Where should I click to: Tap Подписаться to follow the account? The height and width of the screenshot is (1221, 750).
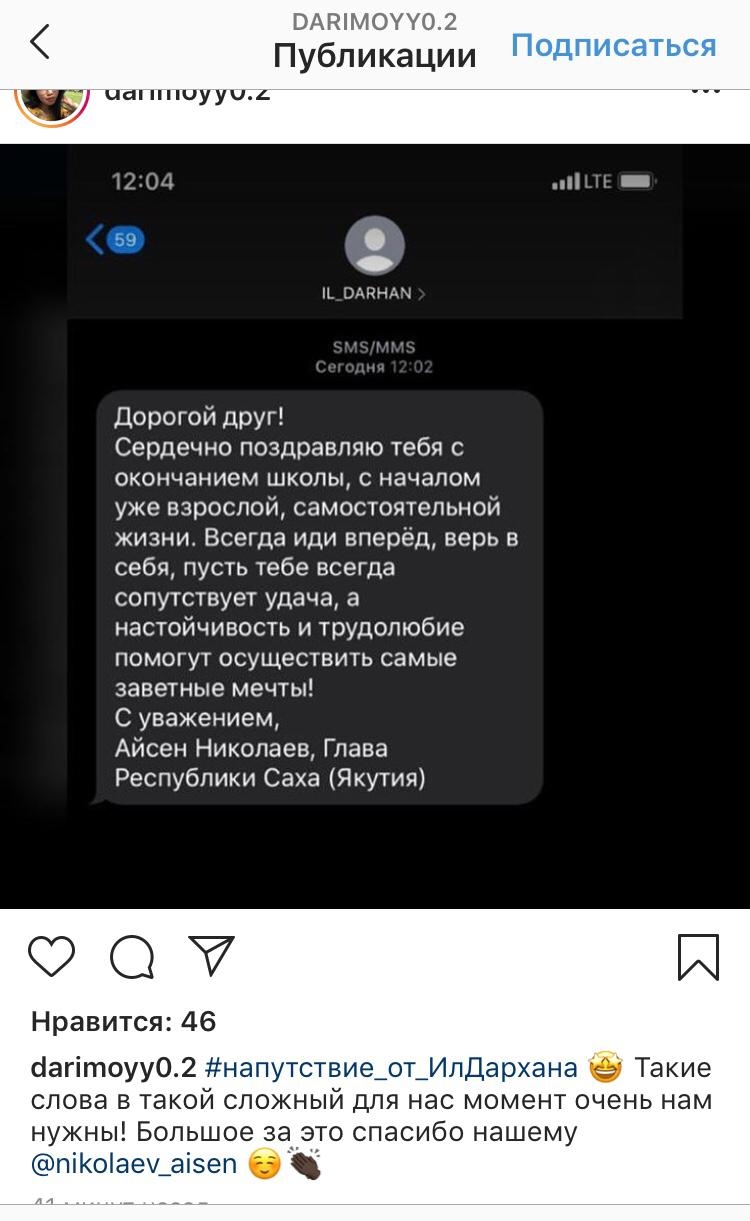click(x=613, y=45)
